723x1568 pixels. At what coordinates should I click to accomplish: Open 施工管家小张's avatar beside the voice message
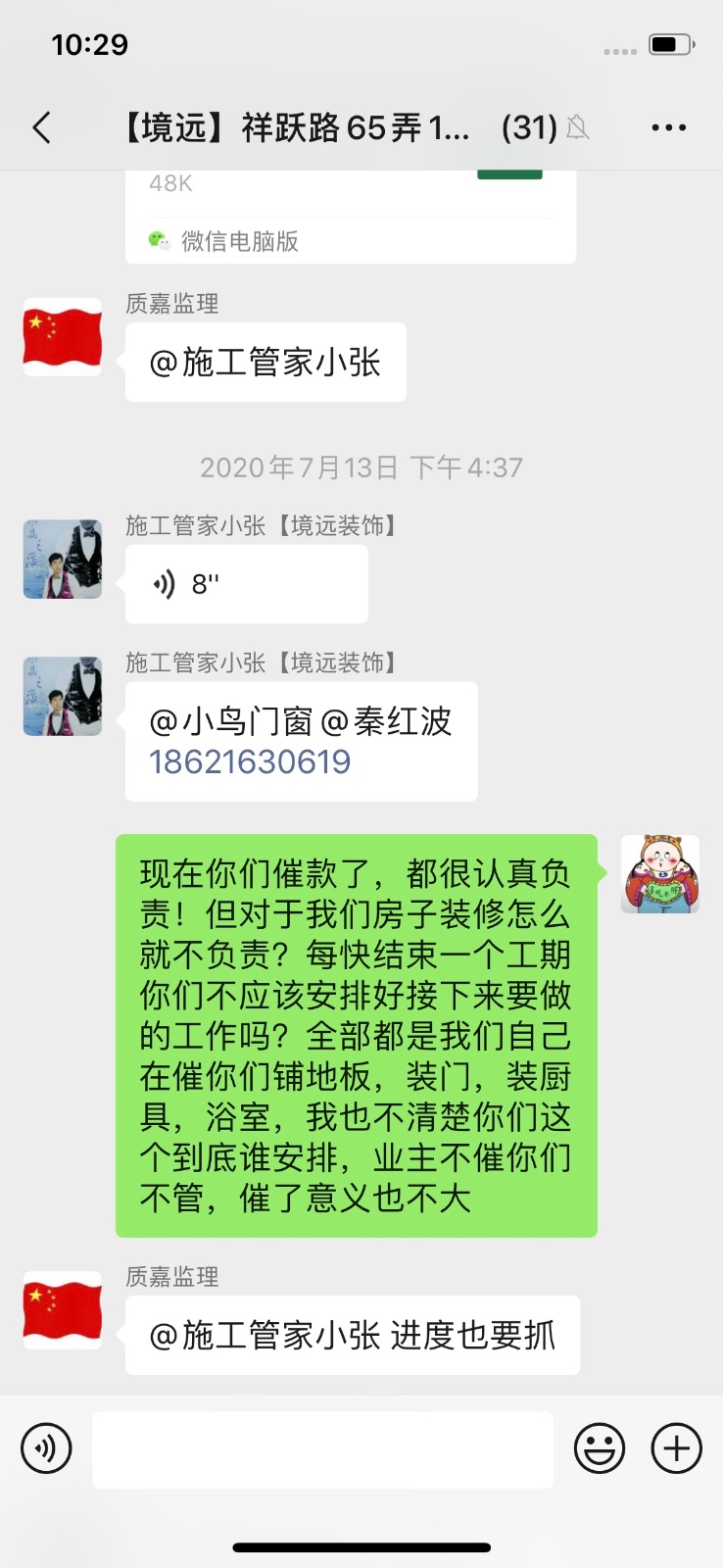tap(63, 560)
